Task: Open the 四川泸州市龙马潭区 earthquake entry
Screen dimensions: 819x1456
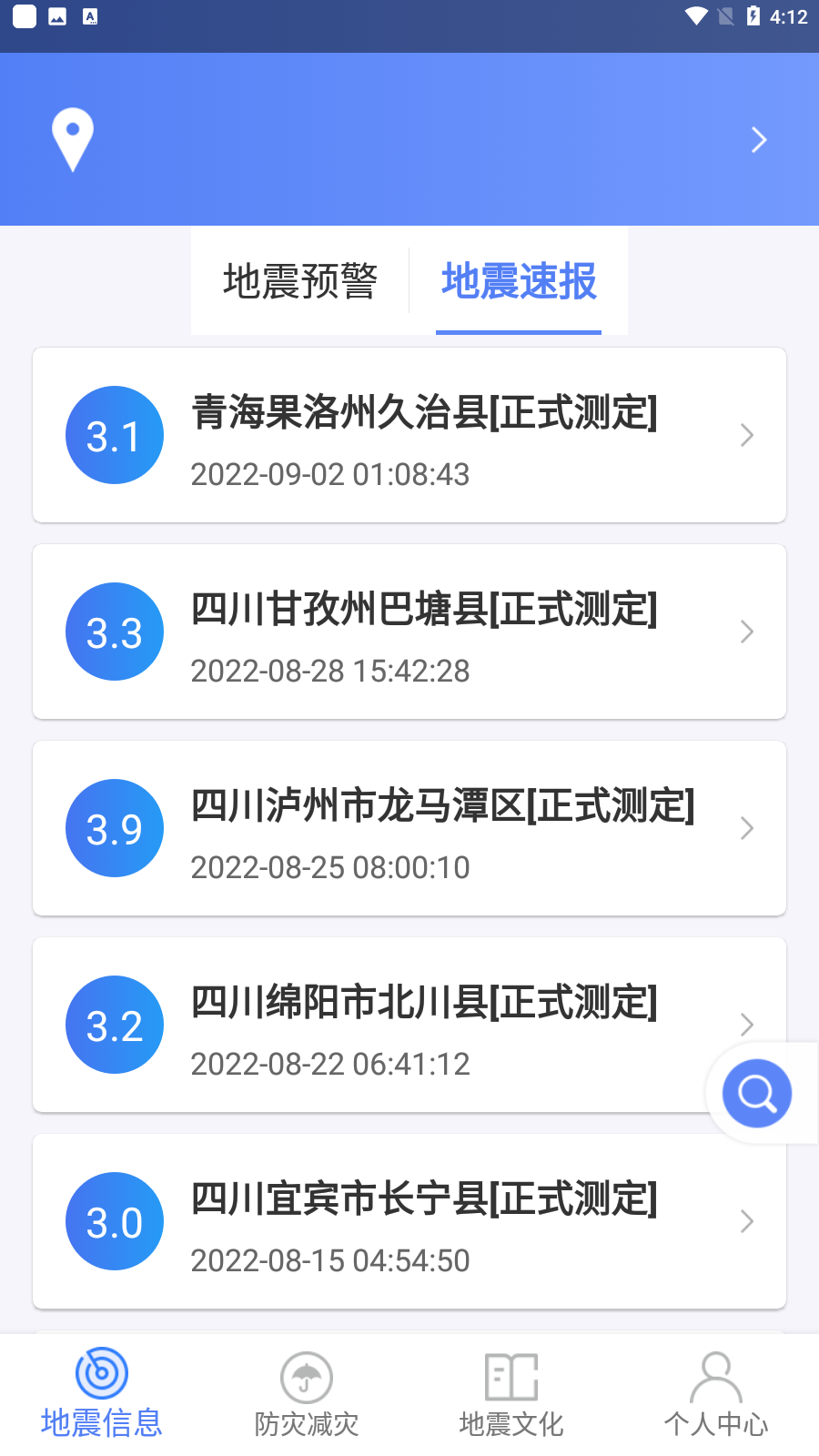Action: tap(409, 828)
